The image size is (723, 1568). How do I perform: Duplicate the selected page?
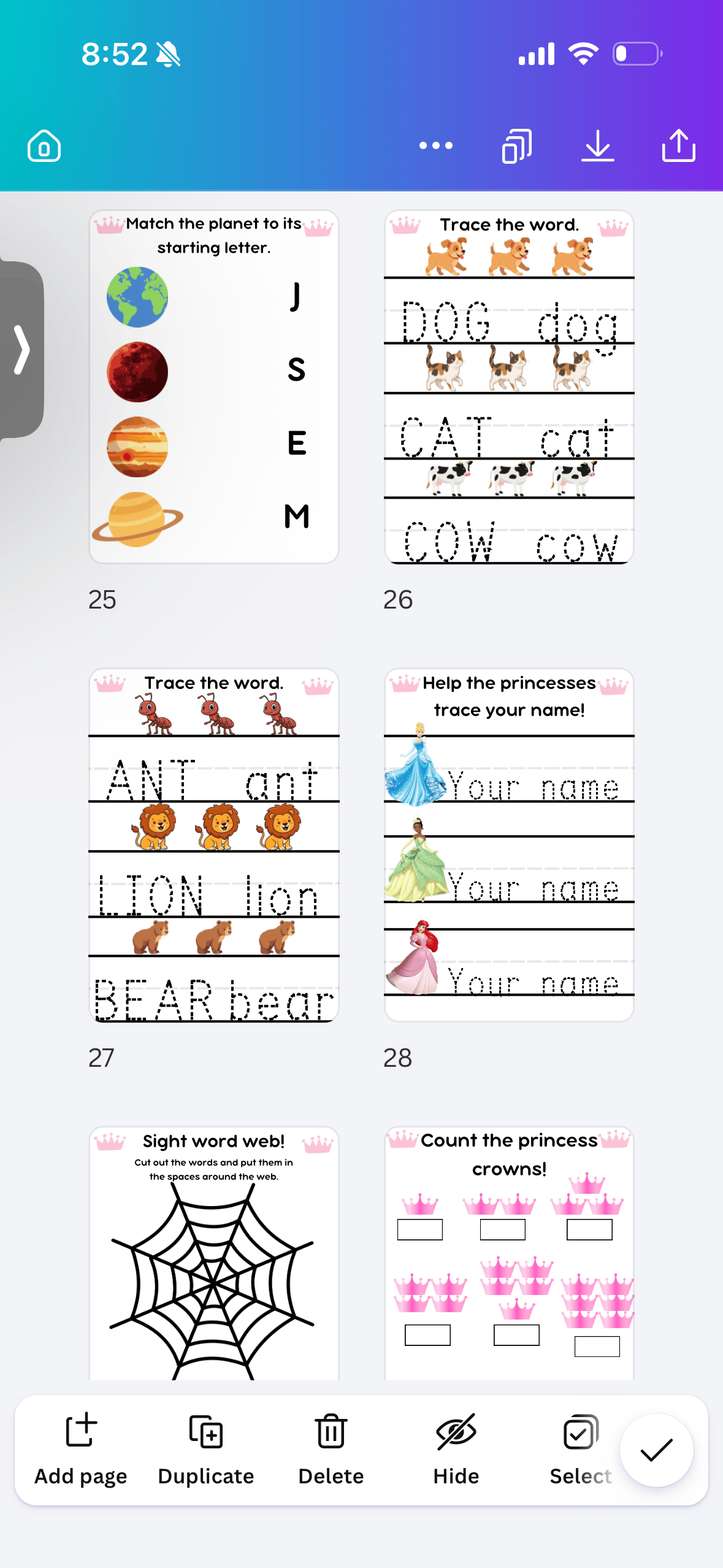[206, 1450]
